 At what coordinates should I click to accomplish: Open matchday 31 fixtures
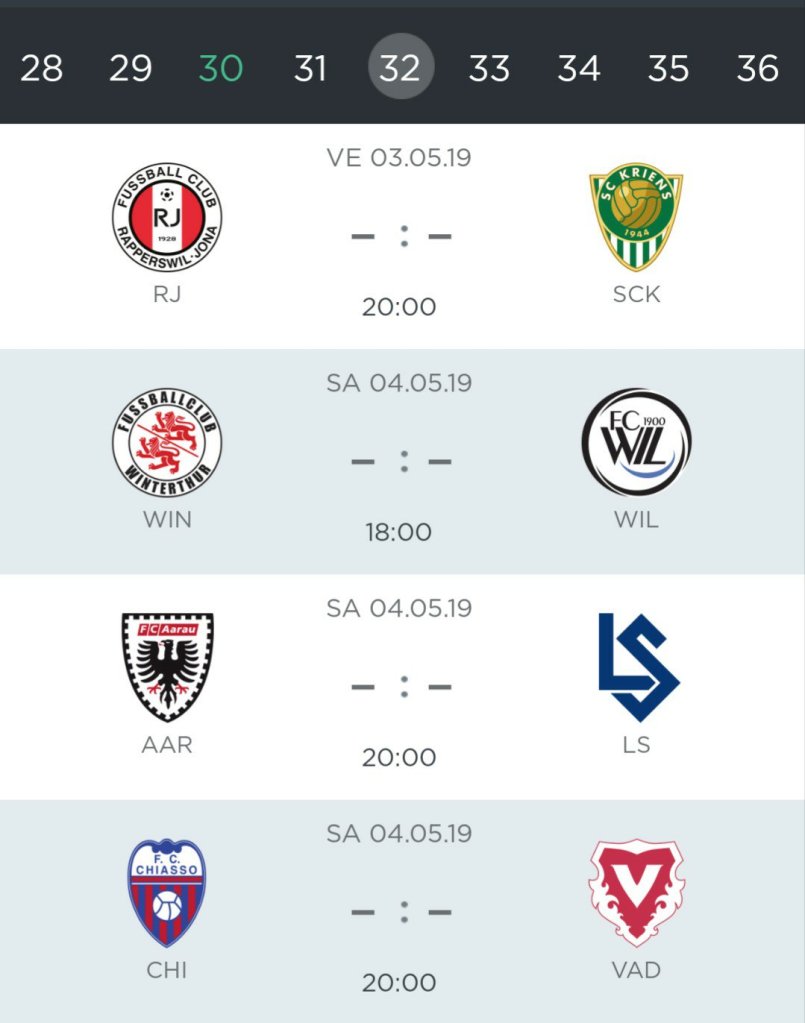[x=310, y=68]
